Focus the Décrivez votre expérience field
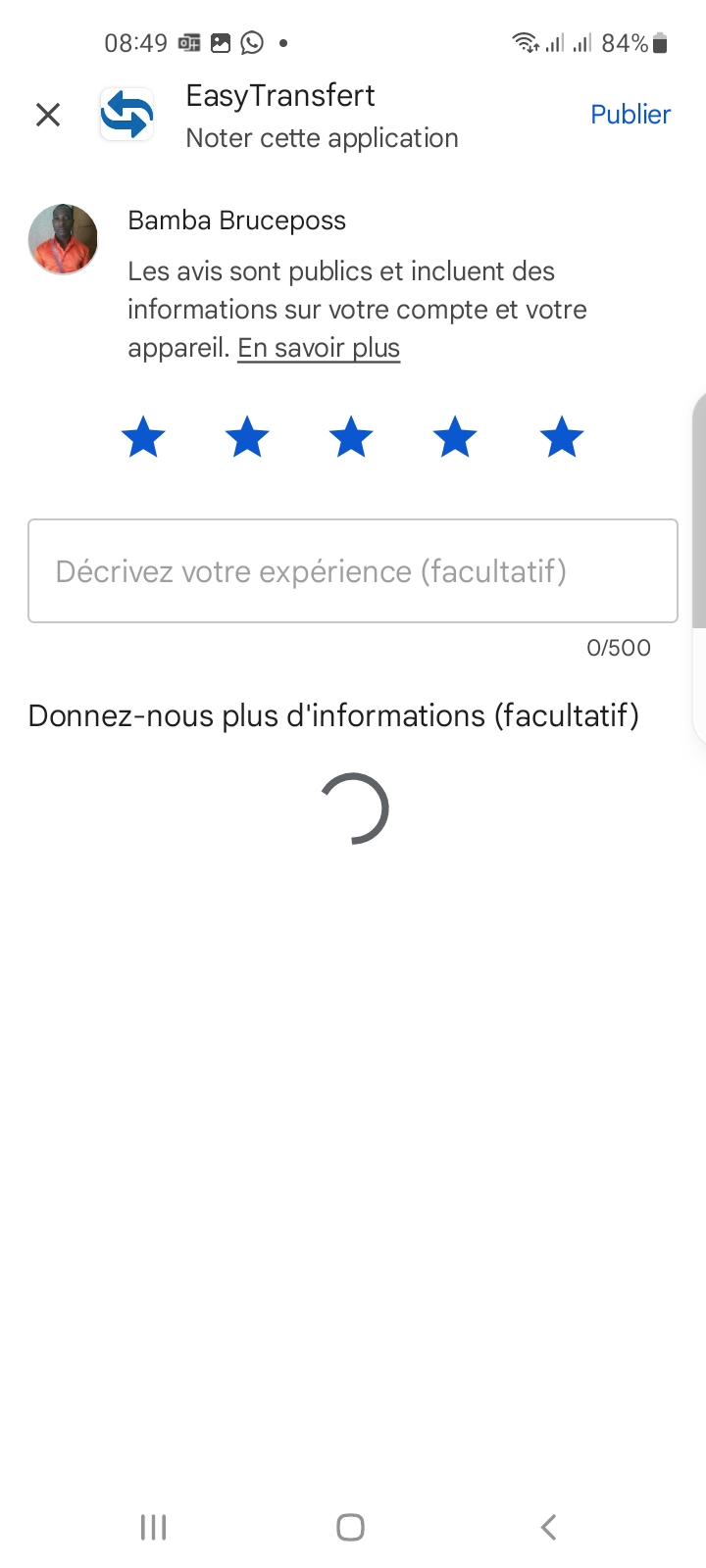The width and height of the screenshot is (706, 1568). [353, 571]
